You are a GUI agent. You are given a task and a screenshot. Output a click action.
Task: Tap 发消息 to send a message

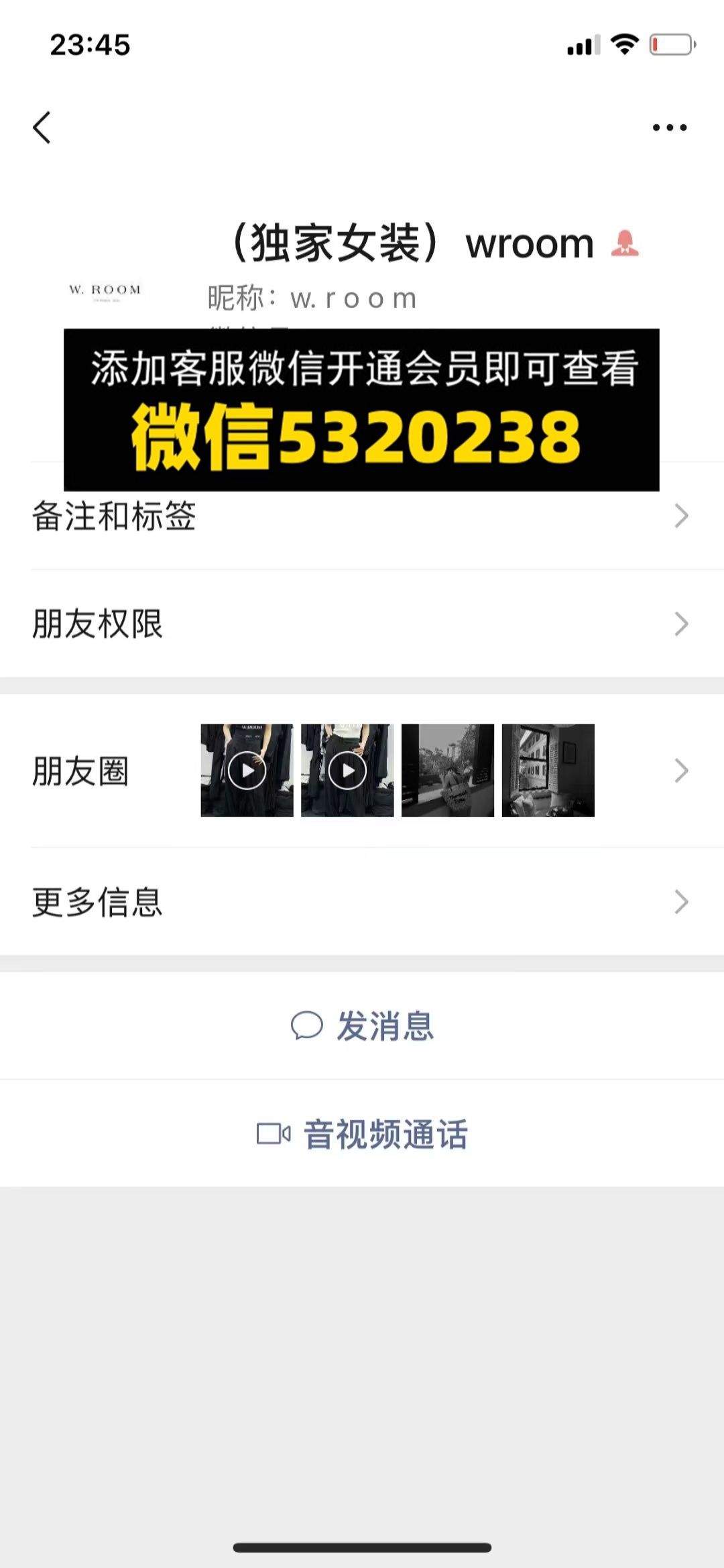(362, 1026)
